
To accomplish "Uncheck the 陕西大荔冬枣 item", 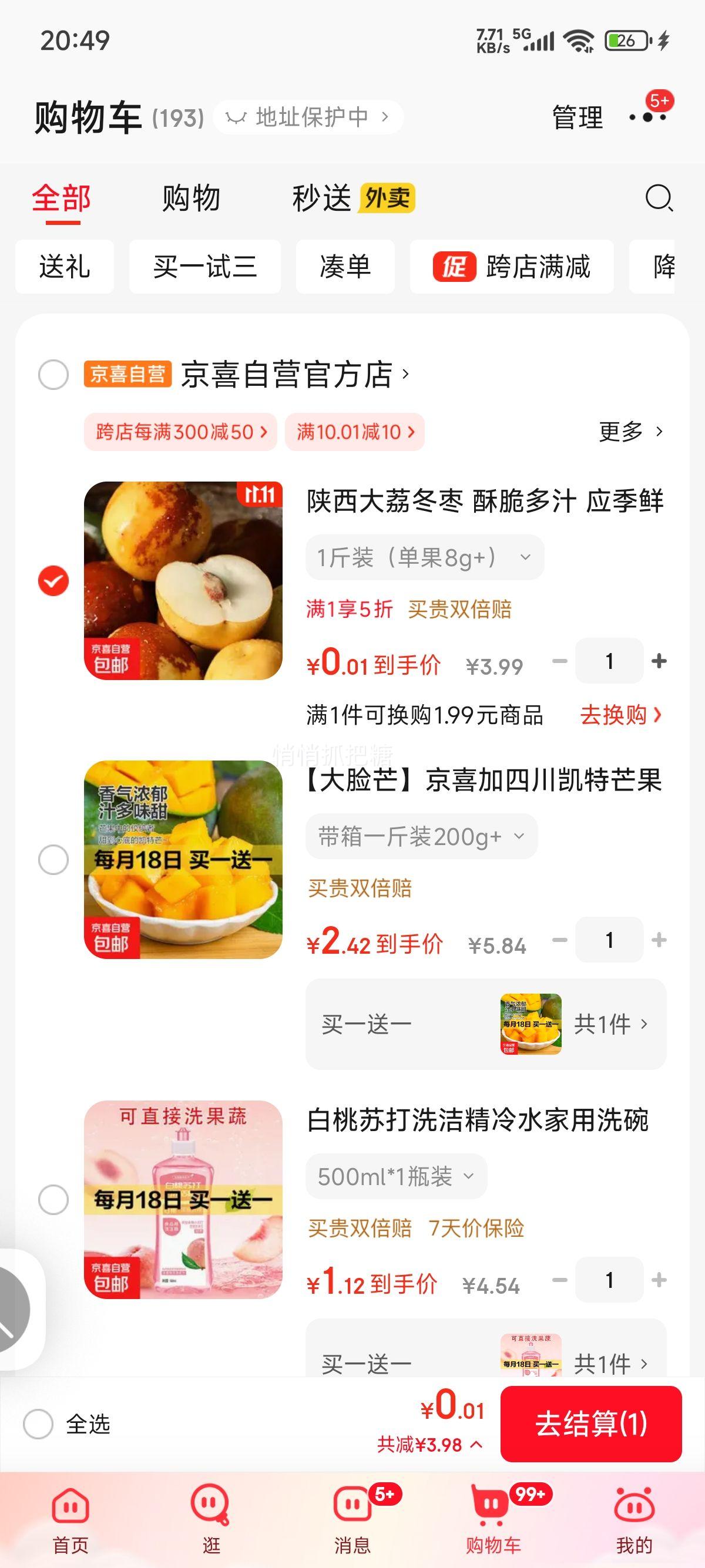I will [x=53, y=581].
